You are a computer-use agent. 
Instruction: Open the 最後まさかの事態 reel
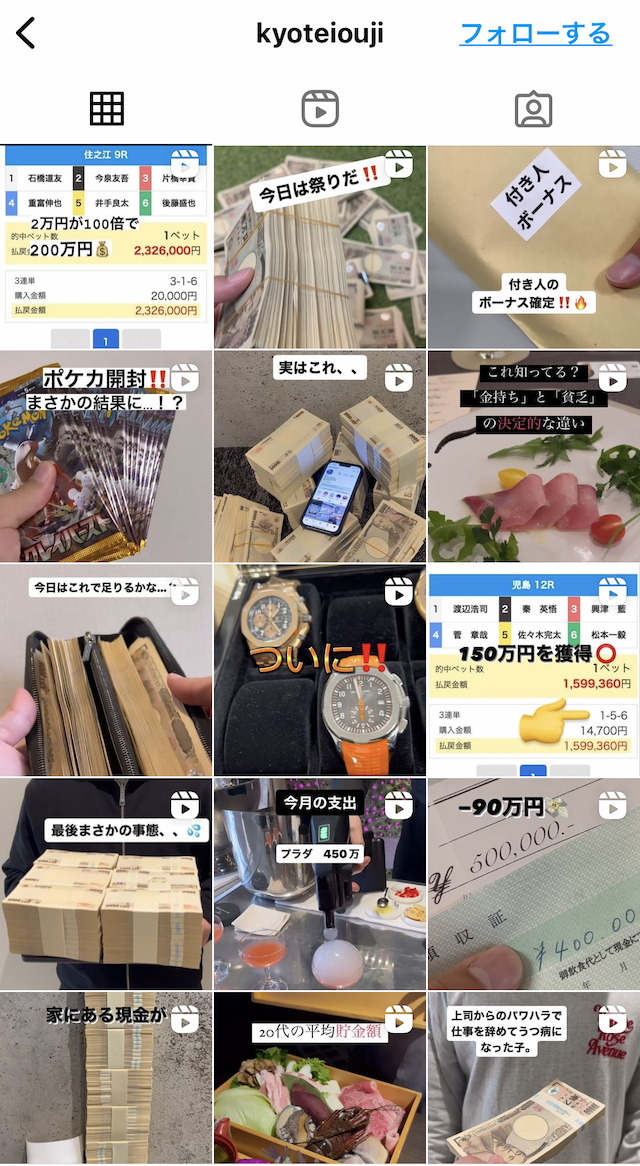(x=106, y=884)
